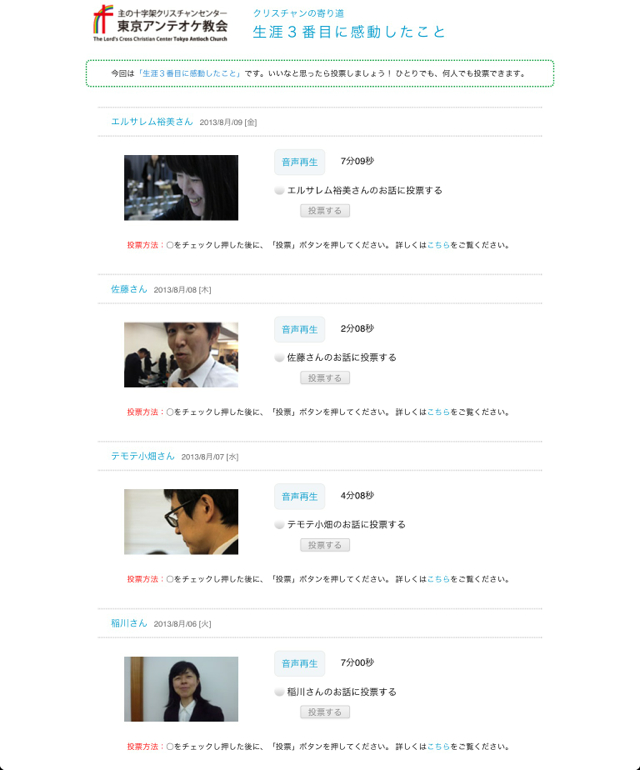Open 佐藤さん entry title link
Image resolution: width=640 pixels, height=770 pixels.
(129, 289)
